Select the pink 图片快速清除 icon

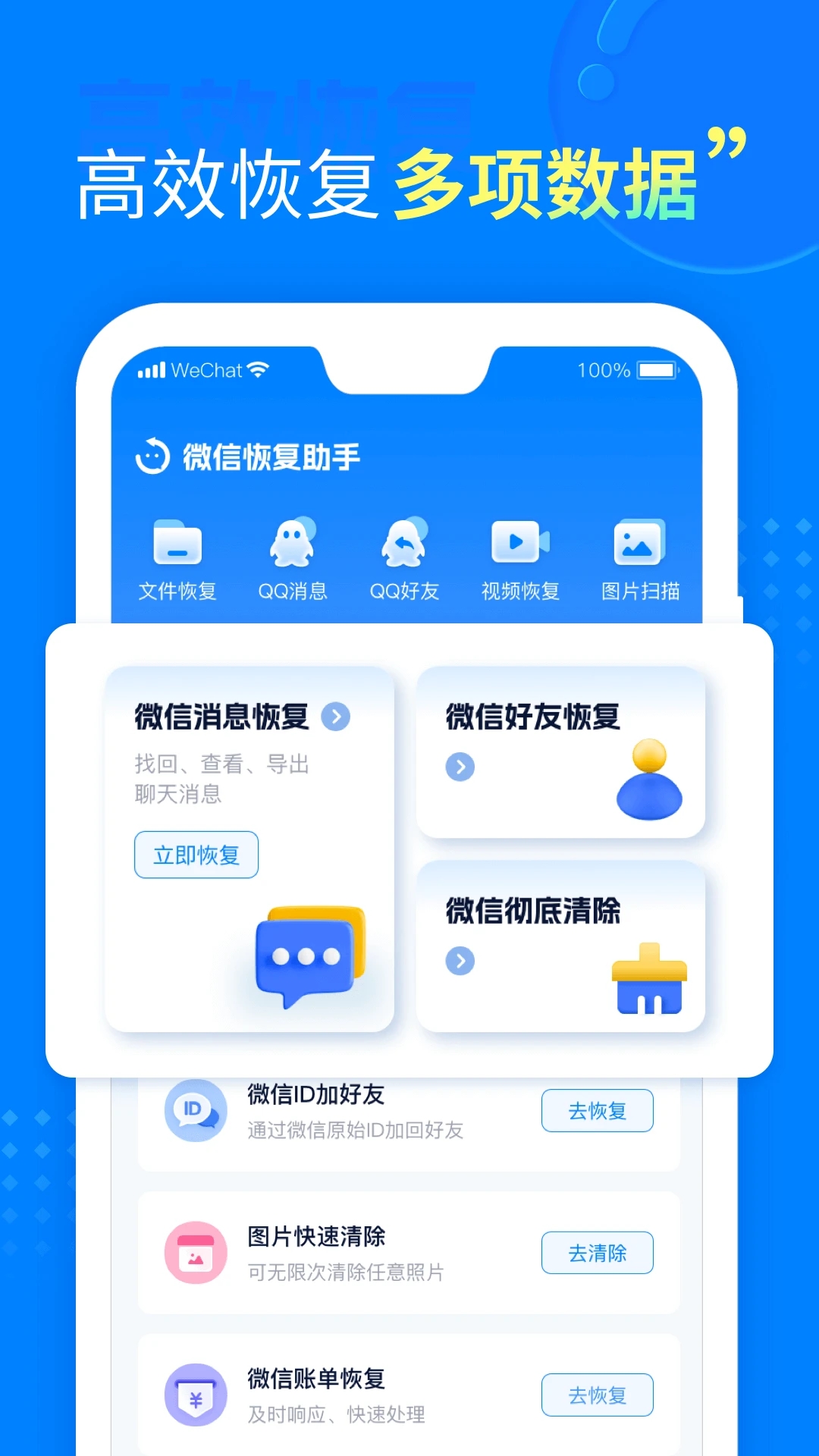(196, 1252)
